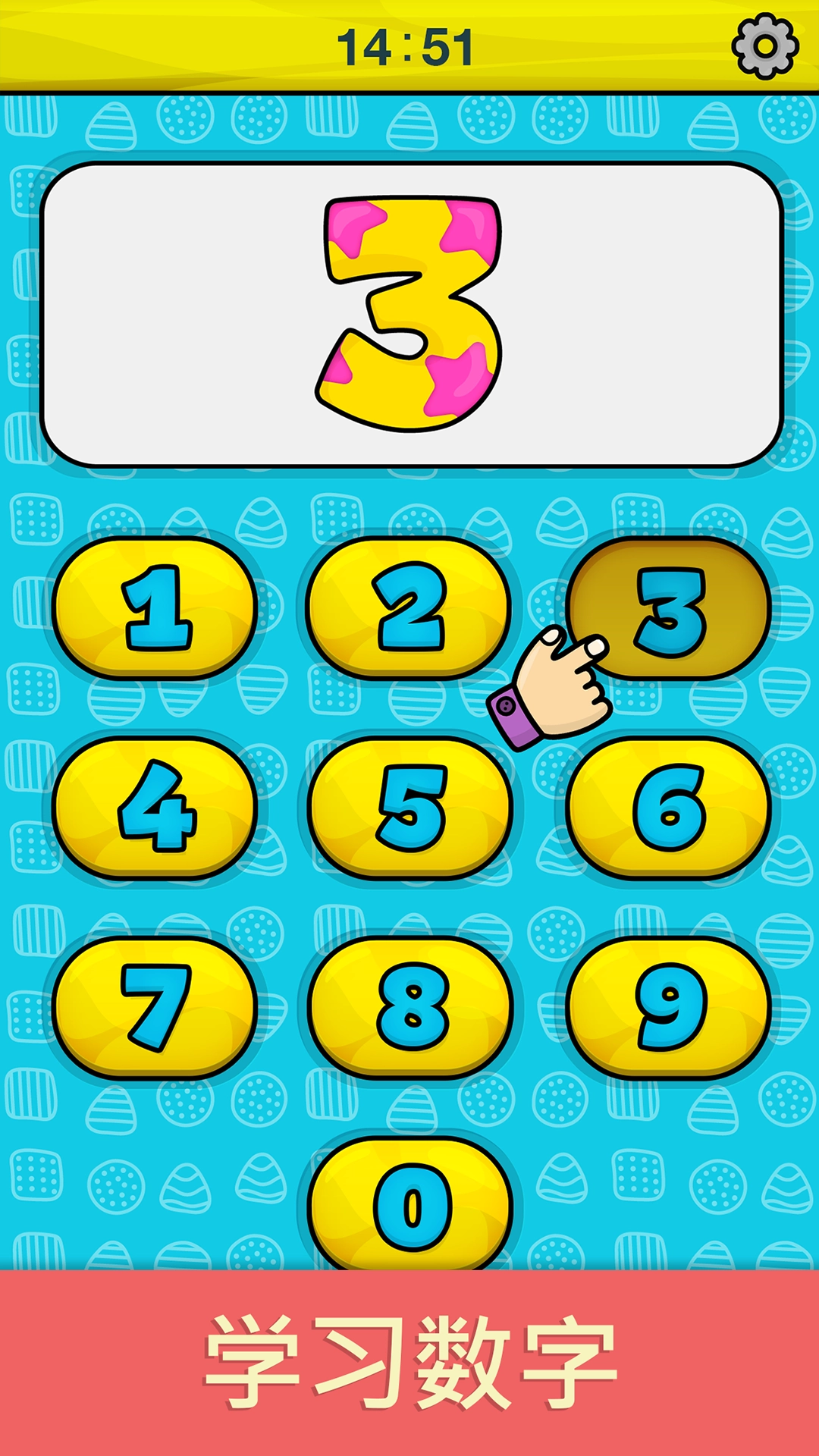Select the number 4 key
The height and width of the screenshot is (1456, 819).
tap(155, 808)
